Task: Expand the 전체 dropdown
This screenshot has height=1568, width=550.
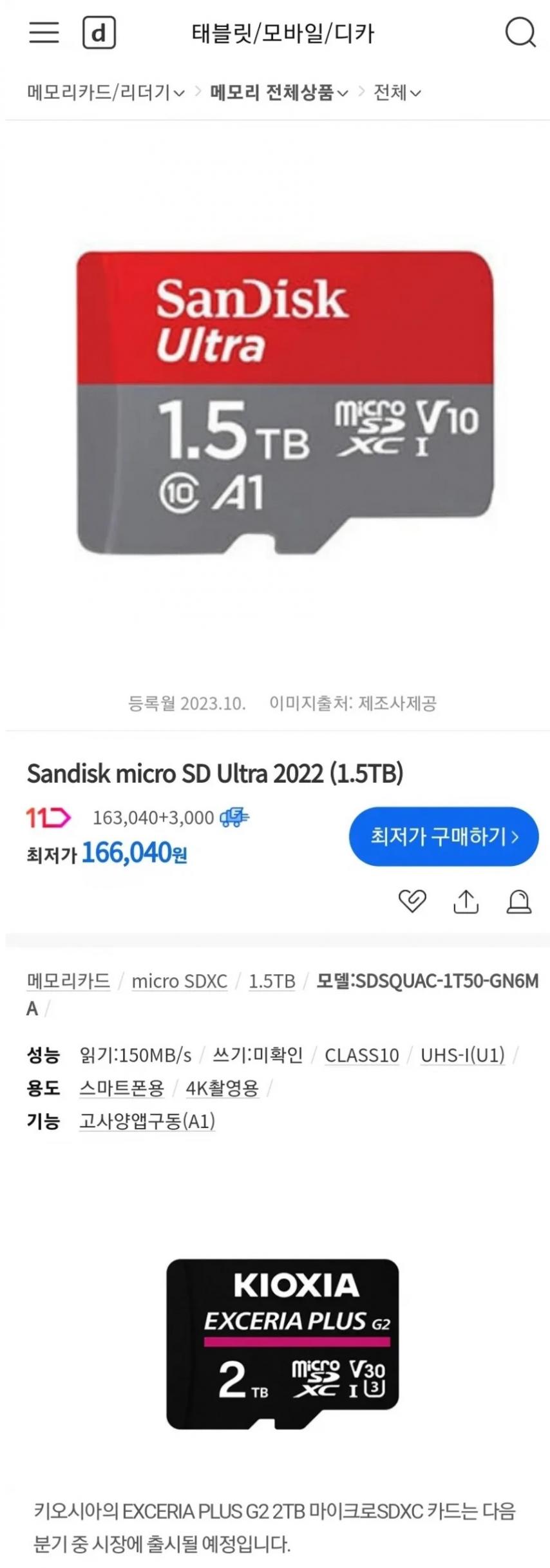Action: tap(397, 93)
